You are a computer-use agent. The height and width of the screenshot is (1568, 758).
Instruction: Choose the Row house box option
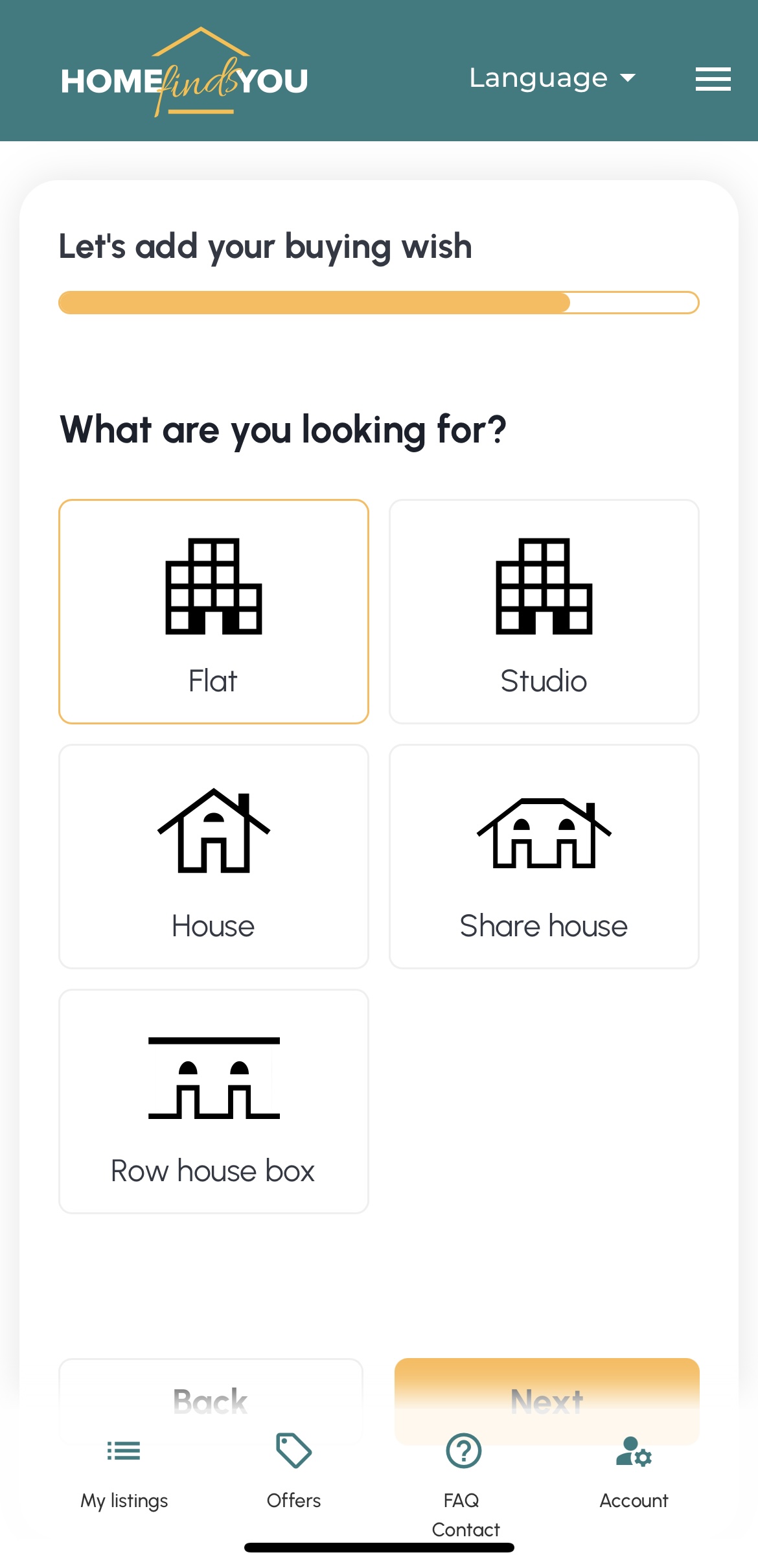click(x=214, y=1101)
